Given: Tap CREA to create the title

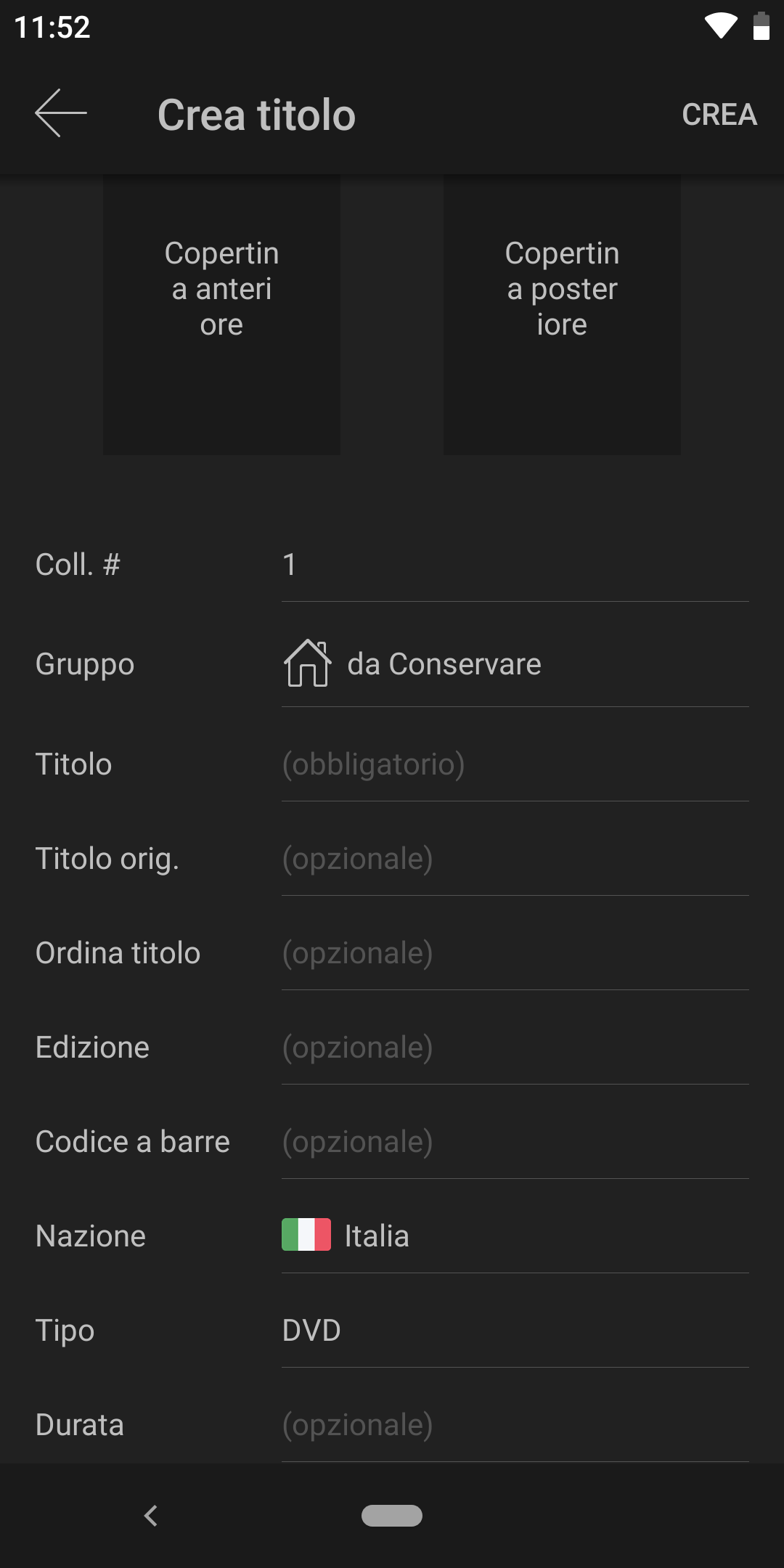Looking at the screenshot, I should pyautogui.click(x=719, y=115).
